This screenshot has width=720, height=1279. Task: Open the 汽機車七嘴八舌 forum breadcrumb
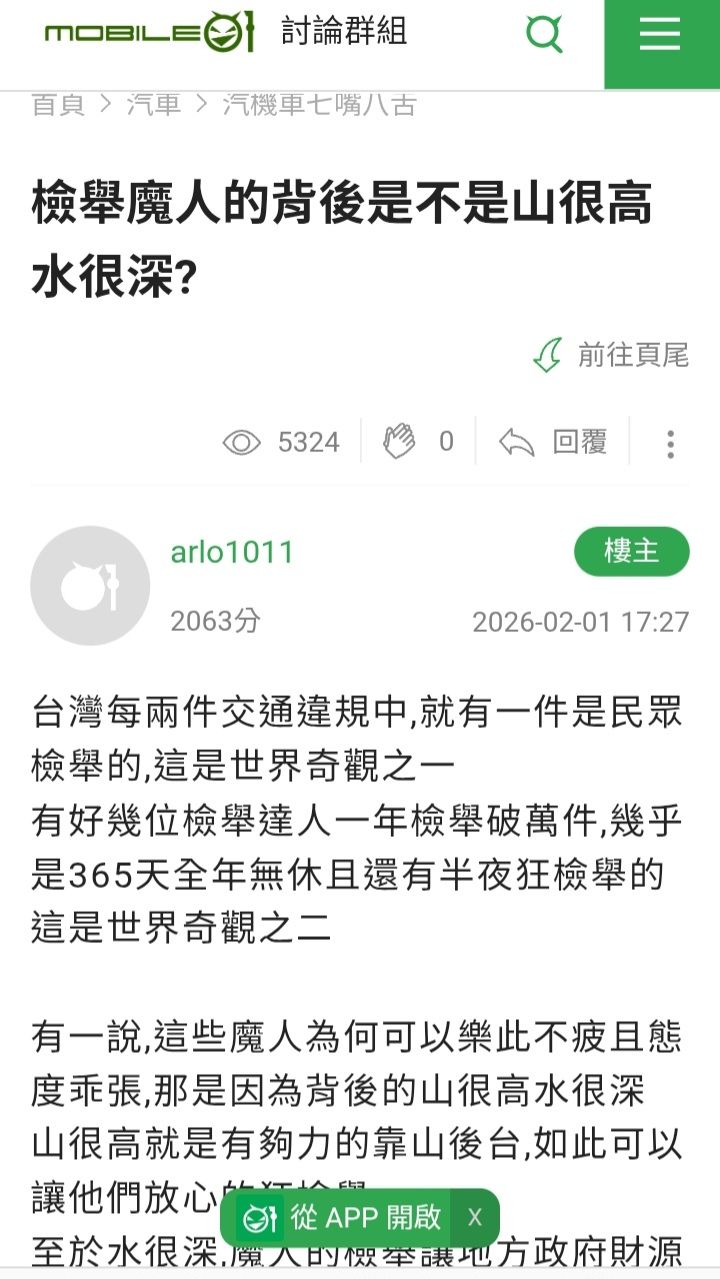(x=319, y=104)
